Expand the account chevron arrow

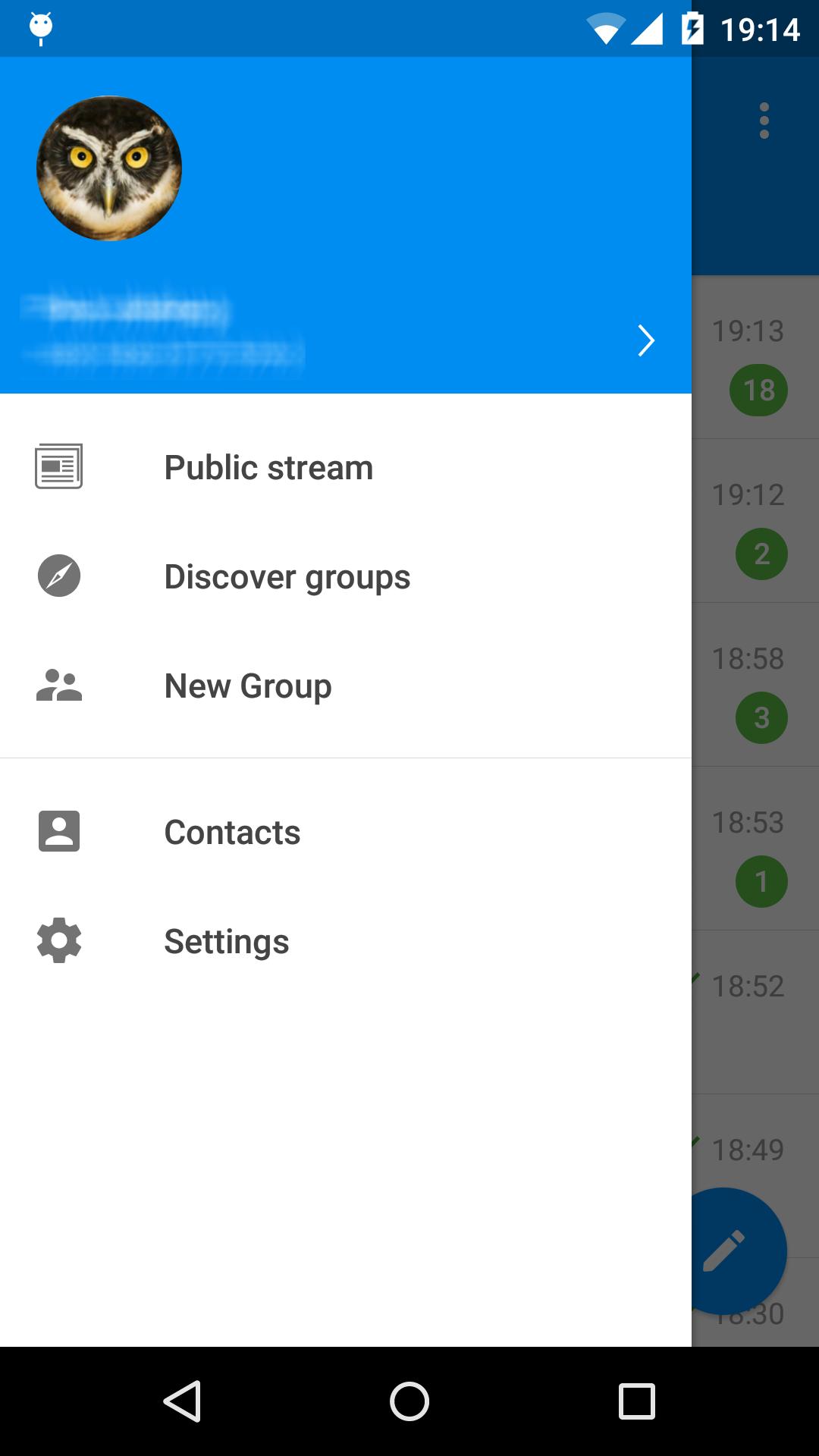click(645, 340)
